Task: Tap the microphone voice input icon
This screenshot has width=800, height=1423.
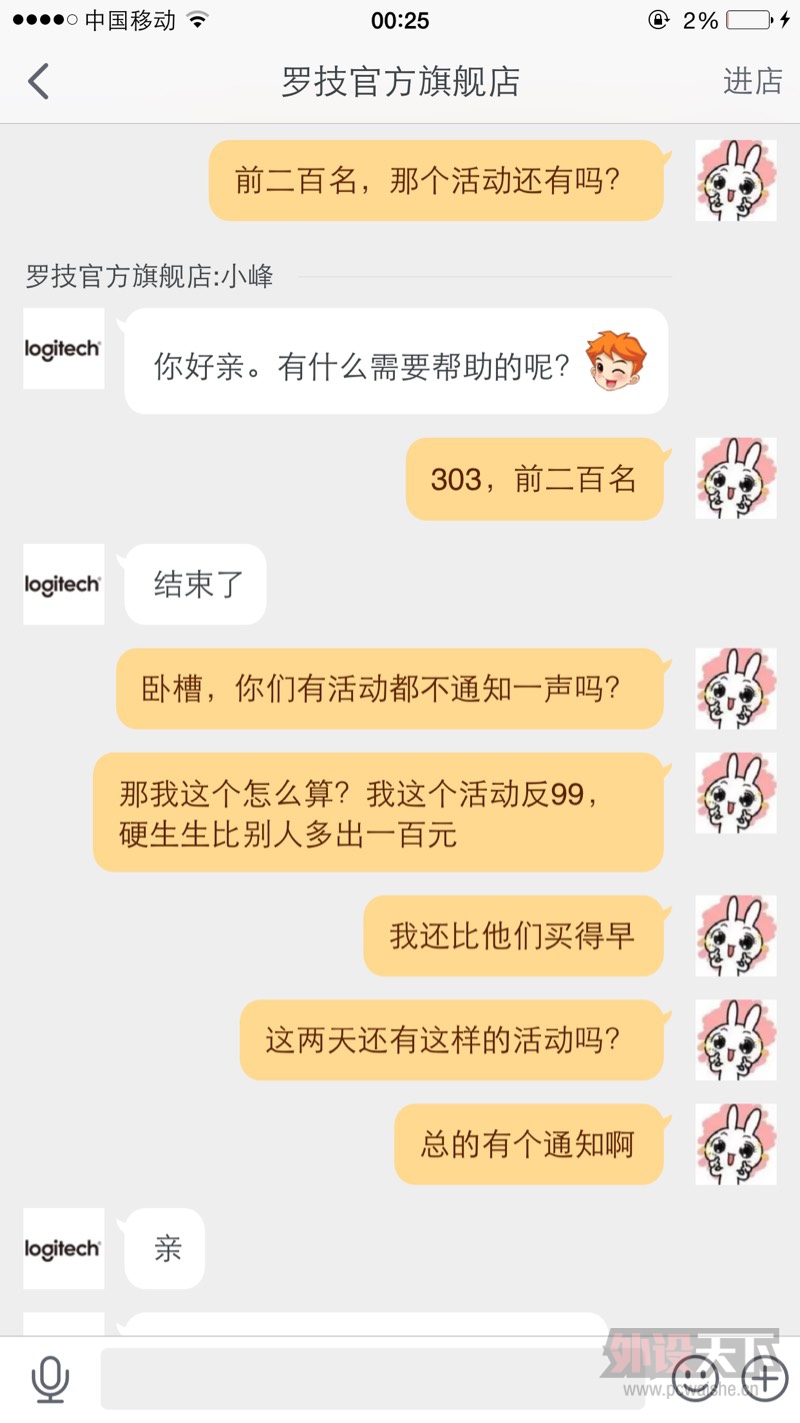Action: tap(50, 1380)
